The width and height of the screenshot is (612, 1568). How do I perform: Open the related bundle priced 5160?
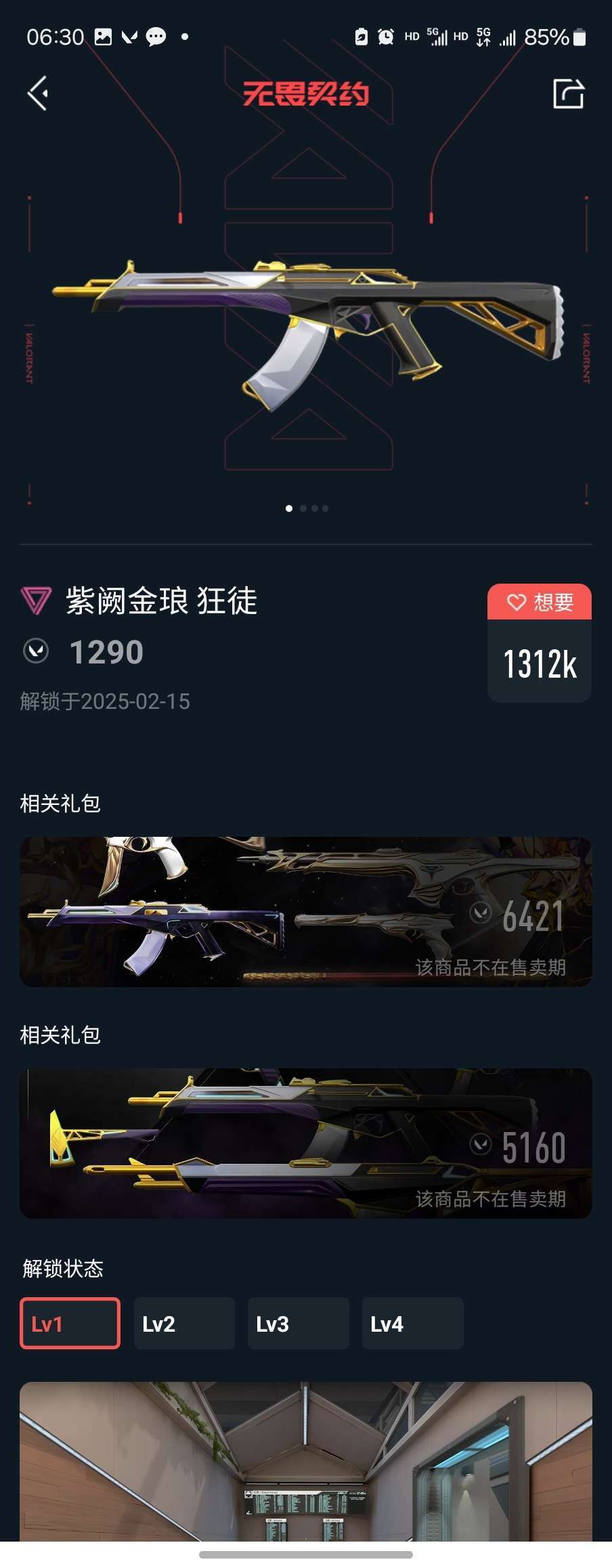coord(306,1143)
